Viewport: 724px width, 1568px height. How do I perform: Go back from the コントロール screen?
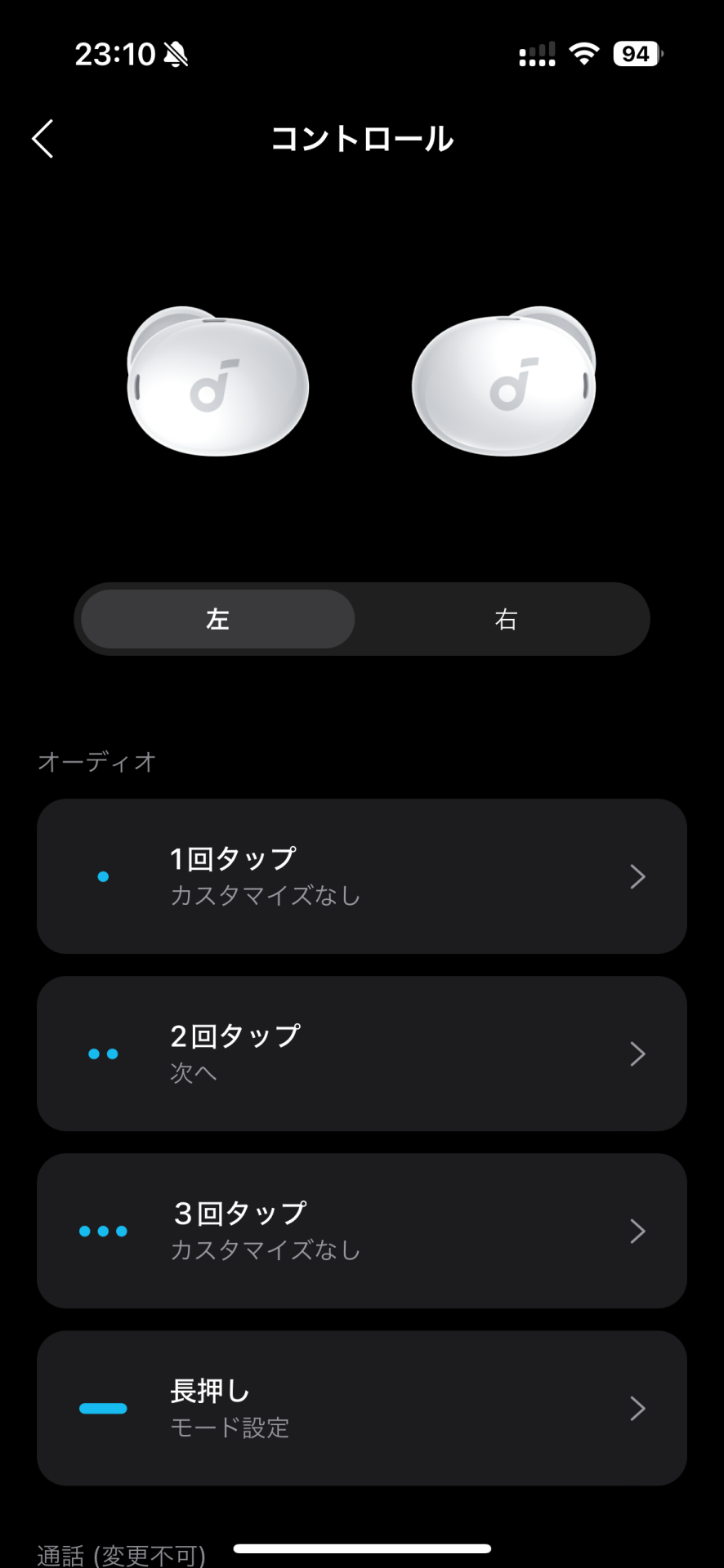click(x=42, y=139)
